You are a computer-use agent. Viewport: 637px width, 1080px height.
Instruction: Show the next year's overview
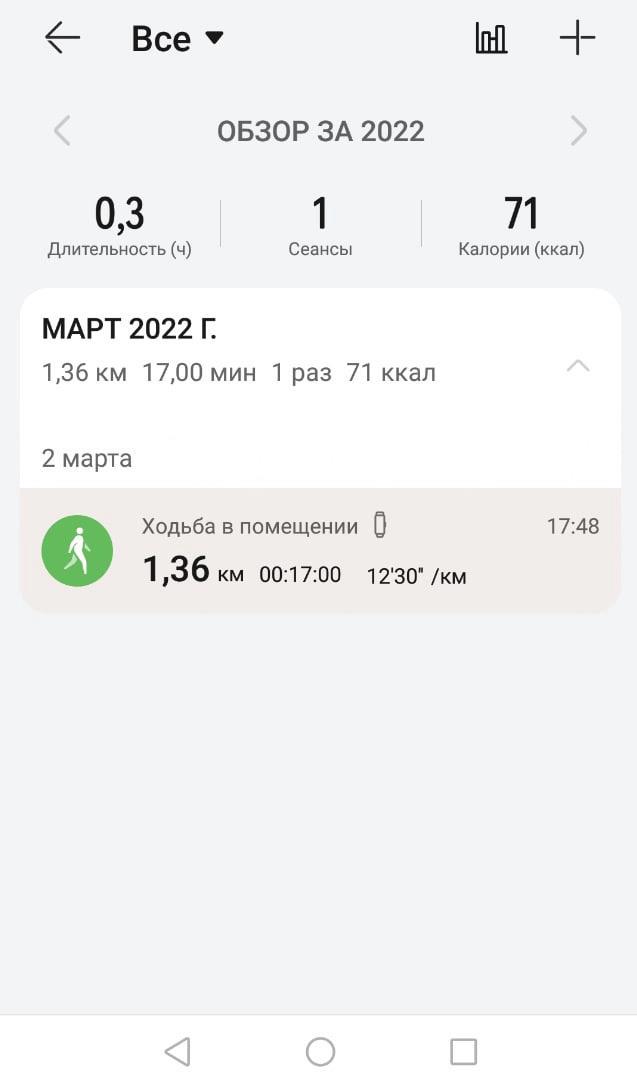coord(578,131)
